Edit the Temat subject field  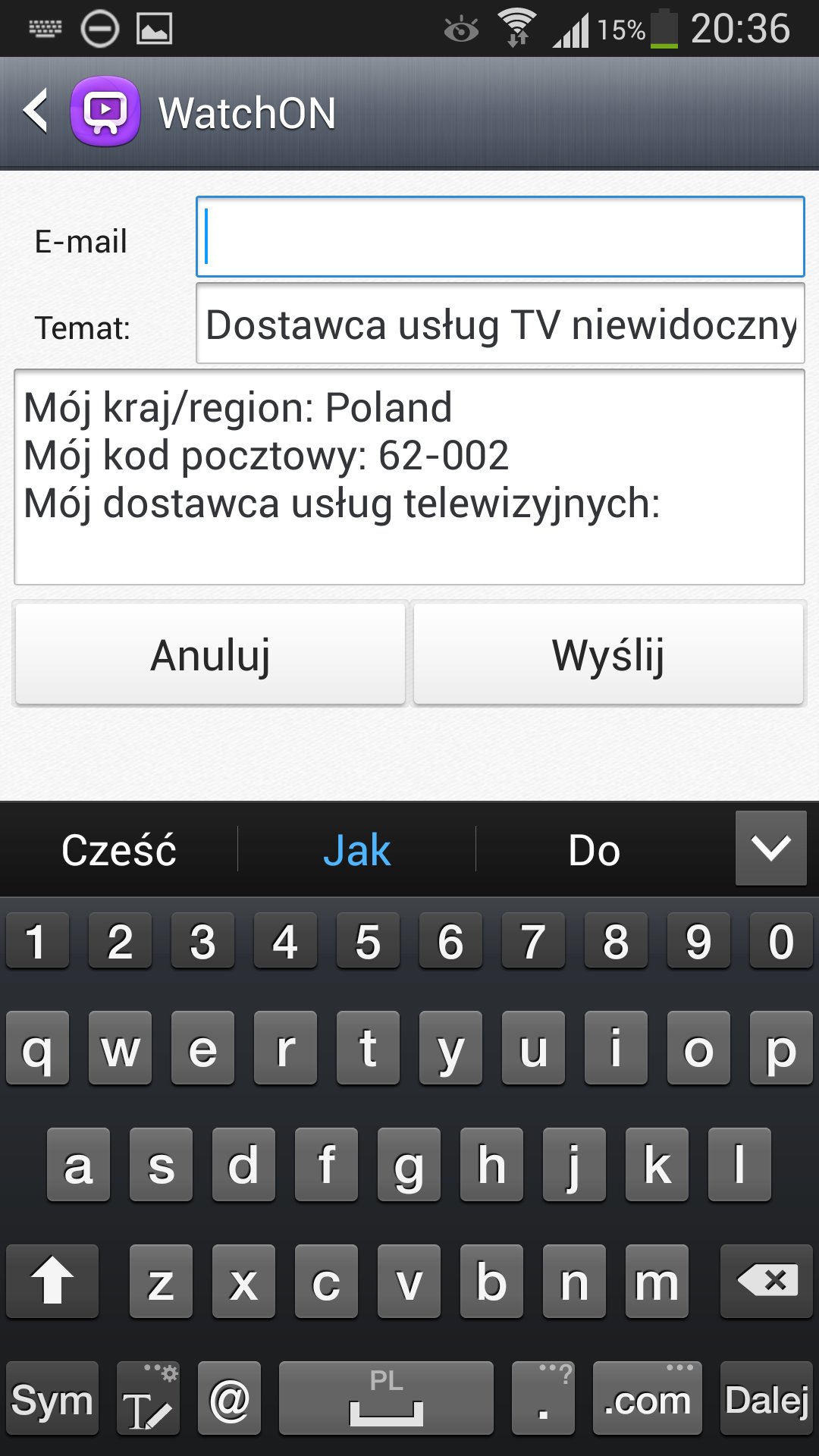pyautogui.click(x=500, y=324)
